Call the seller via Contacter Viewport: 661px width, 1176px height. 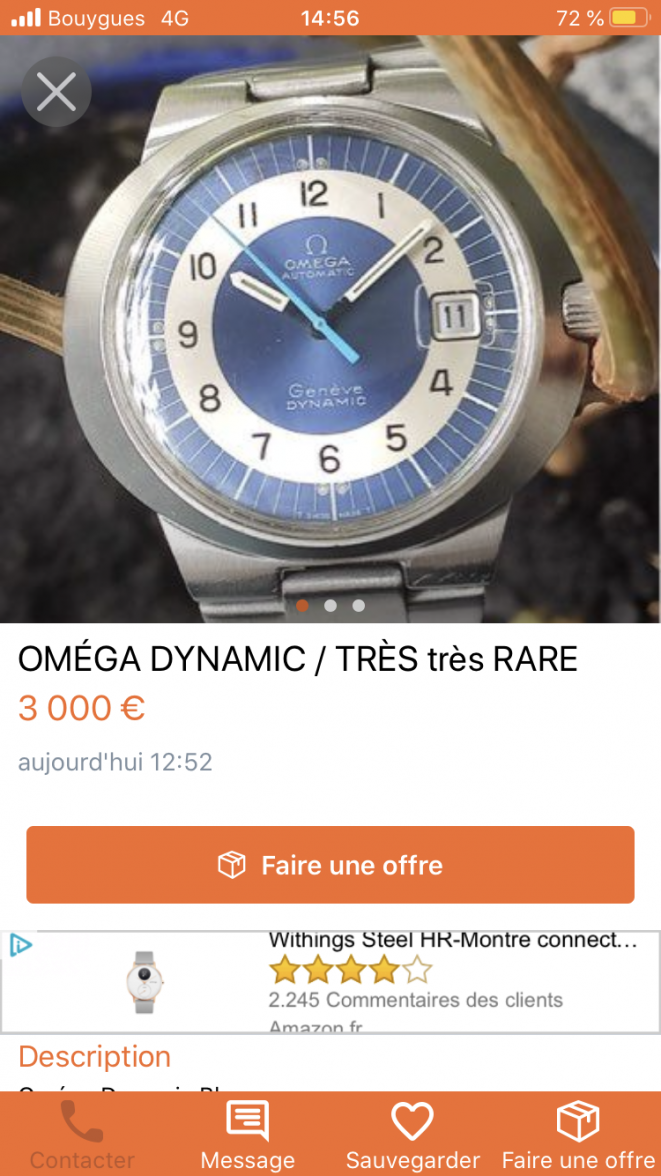[x=82, y=1134]
